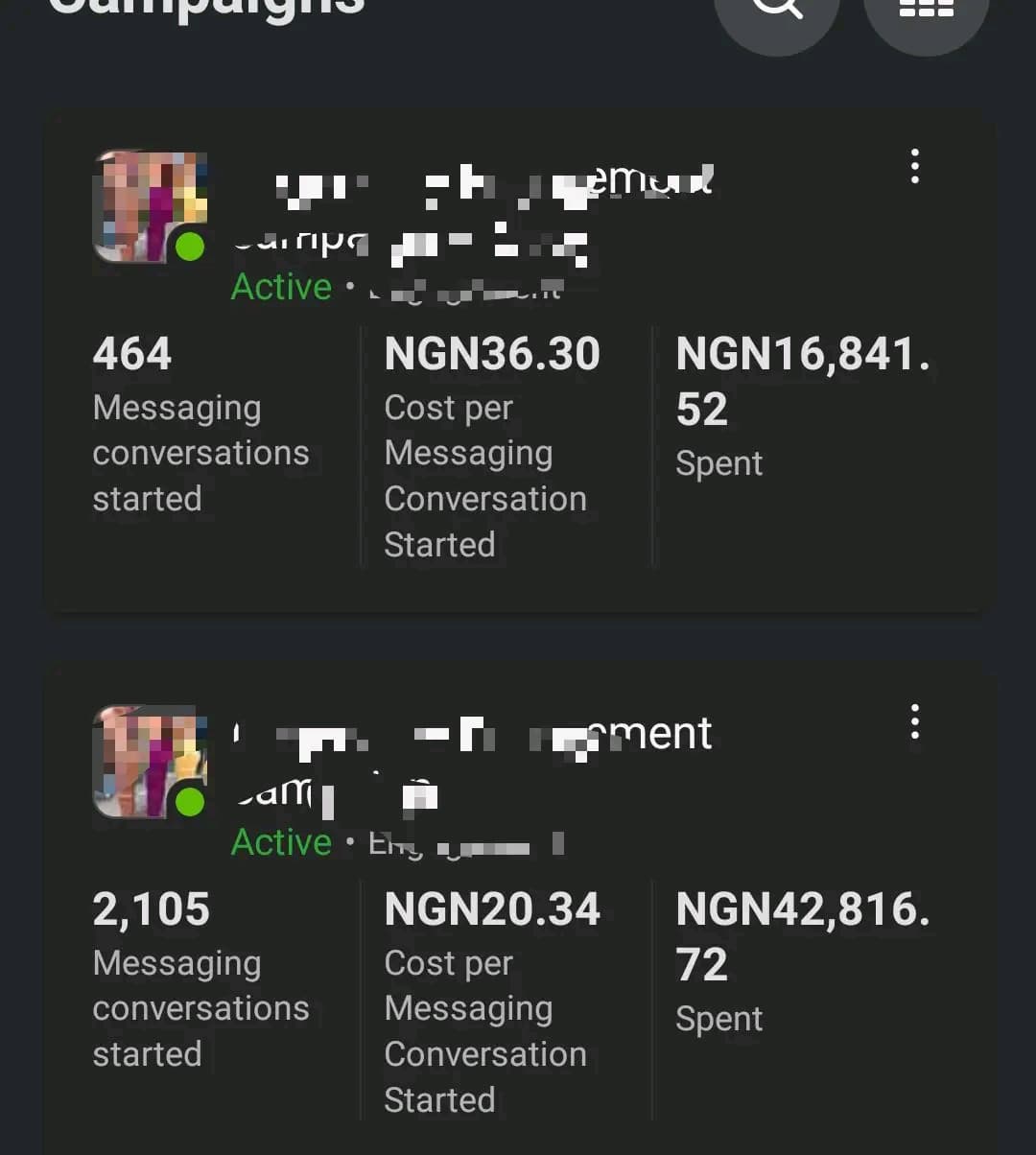This screenshot has height=1155, width=1036.
Task: Open options for the NGN16,841.52 campaign
Action: pyautogui.click(x=914, y=167)
